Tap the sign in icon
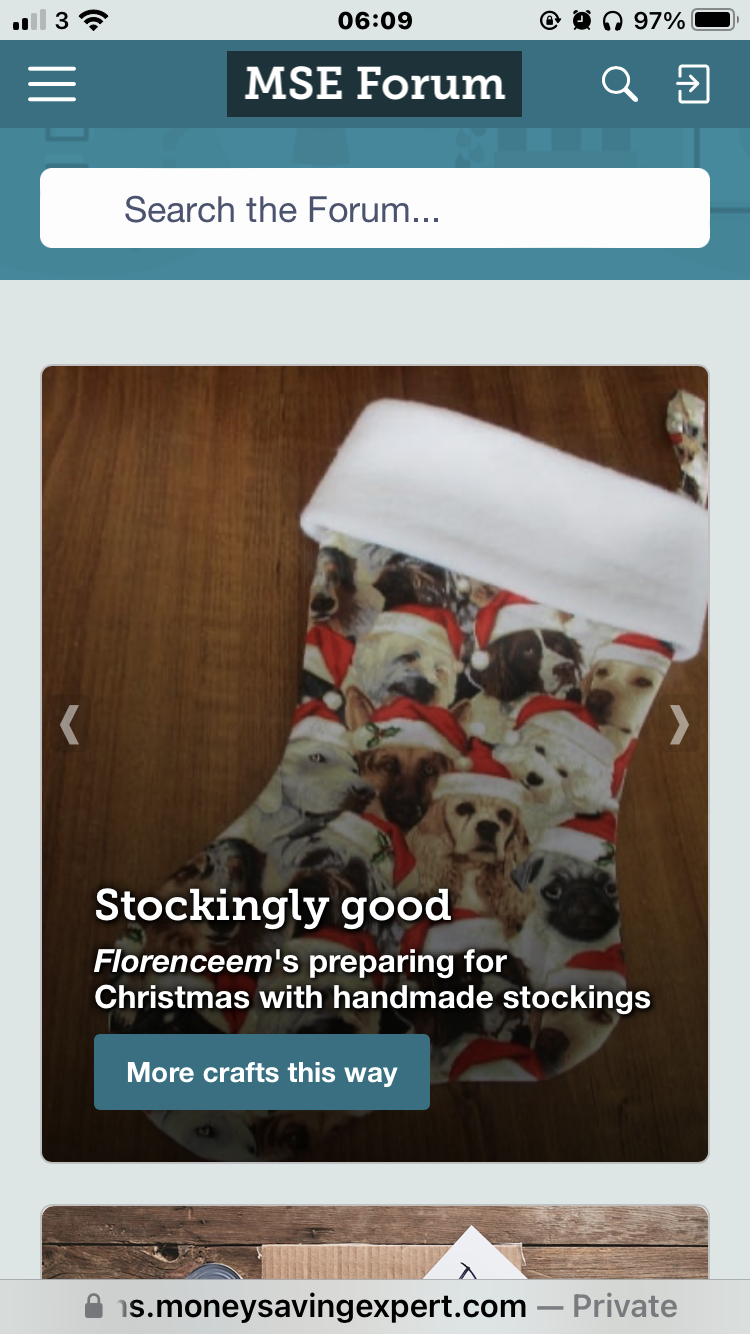Screen dimensions: 750x1334 [x=693, y=84]
